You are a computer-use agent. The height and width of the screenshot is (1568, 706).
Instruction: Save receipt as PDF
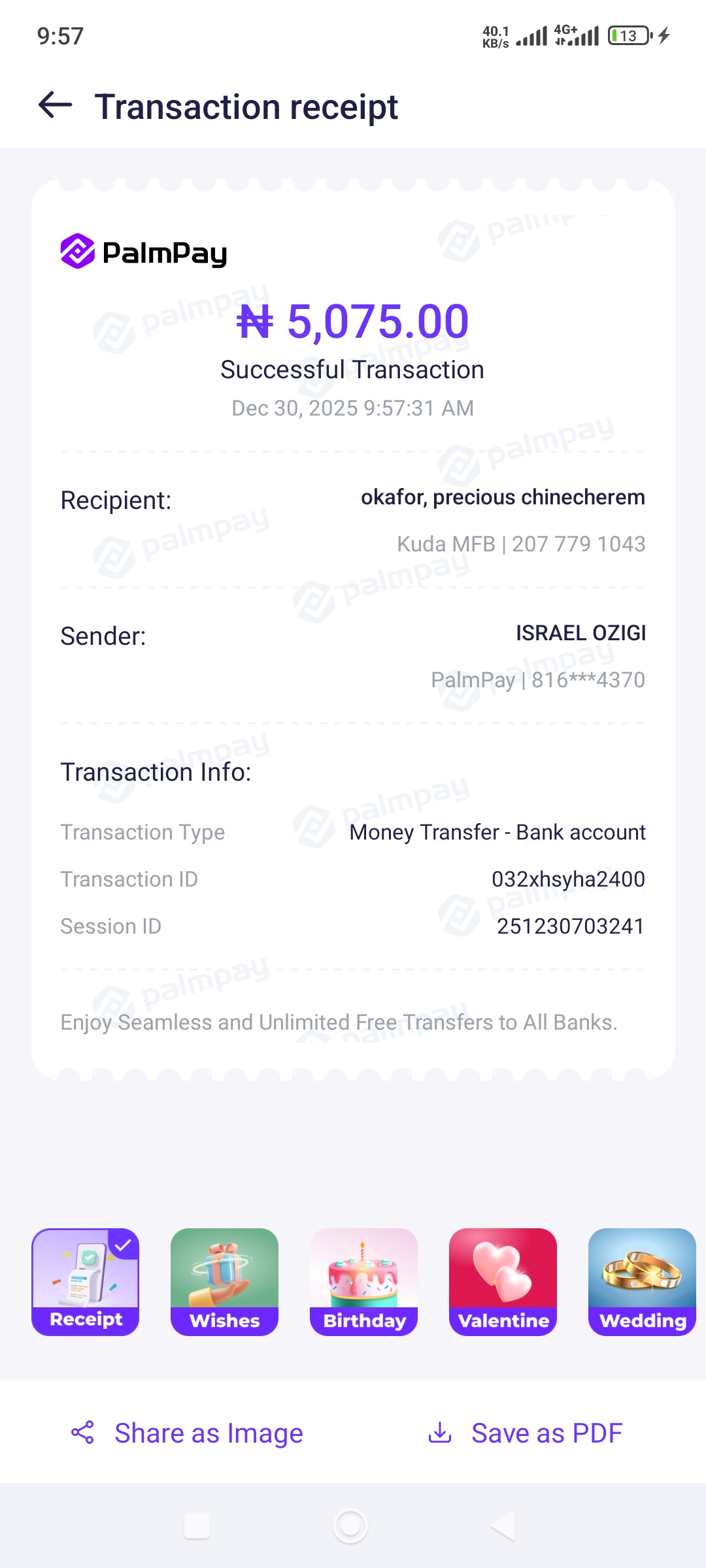pyautogui.click(x=525, y=1433)
